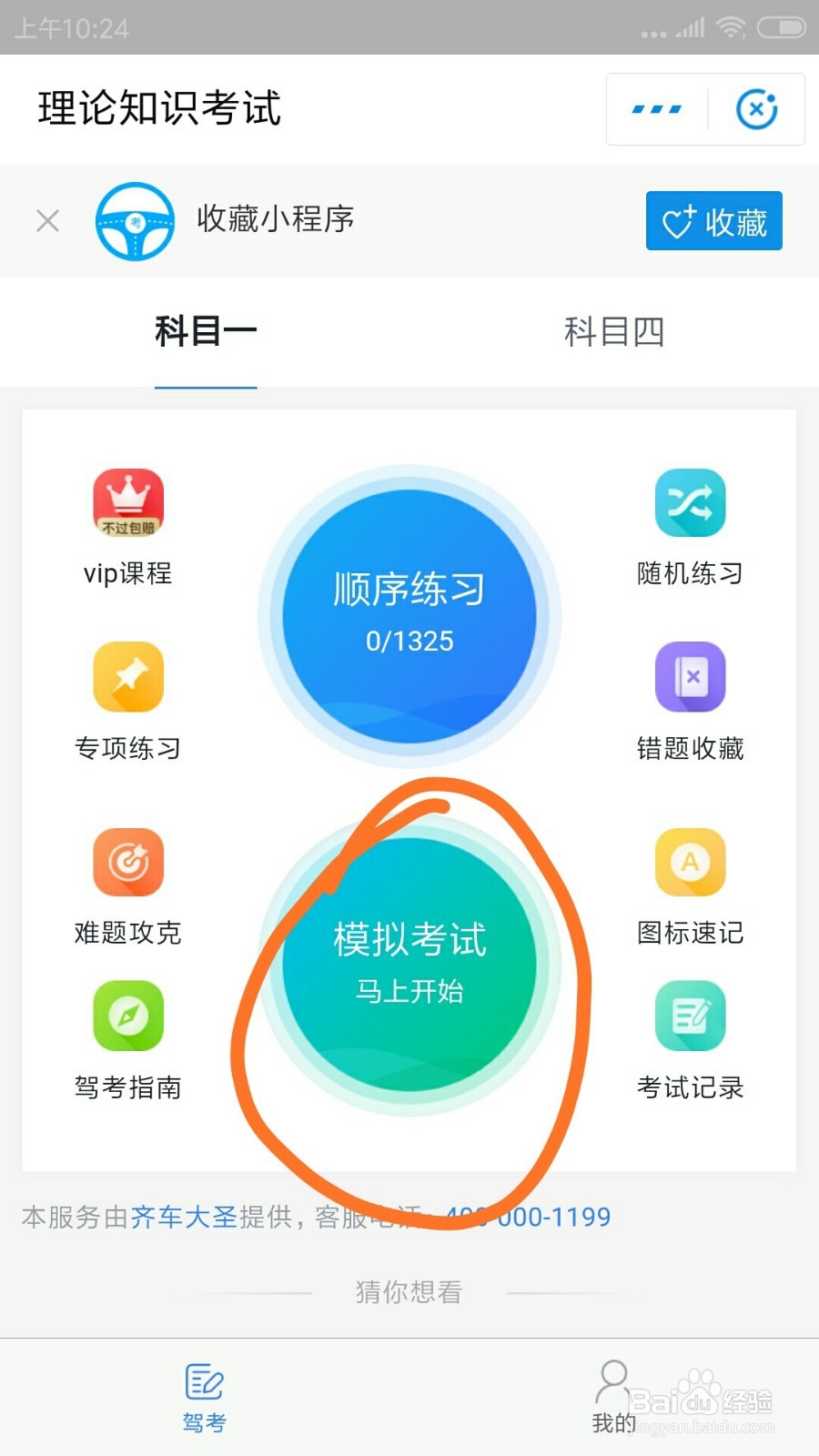This screenshot has width=819, height=1456.
Task: Click the steering wheel mini-program logo
Action: (135, 221)
